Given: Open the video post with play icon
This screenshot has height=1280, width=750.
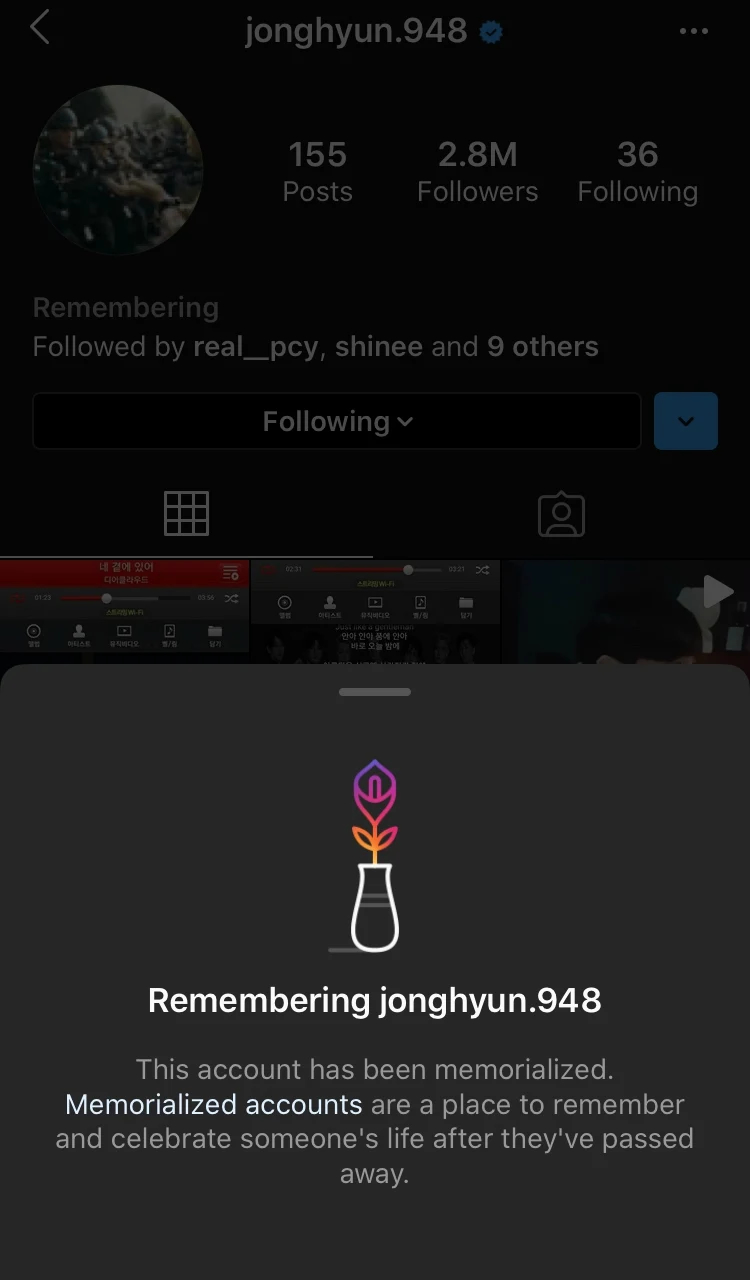Looking at the screenshot, I should (625, 610).
